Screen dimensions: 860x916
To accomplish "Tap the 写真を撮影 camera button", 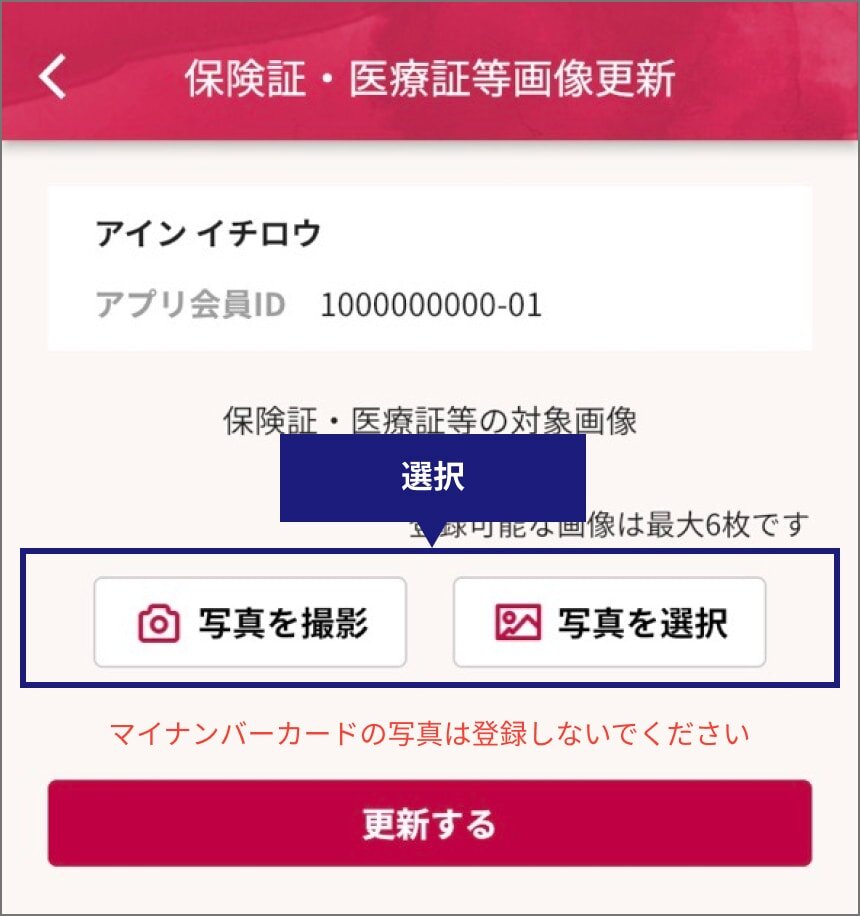I will coord(250,622).
